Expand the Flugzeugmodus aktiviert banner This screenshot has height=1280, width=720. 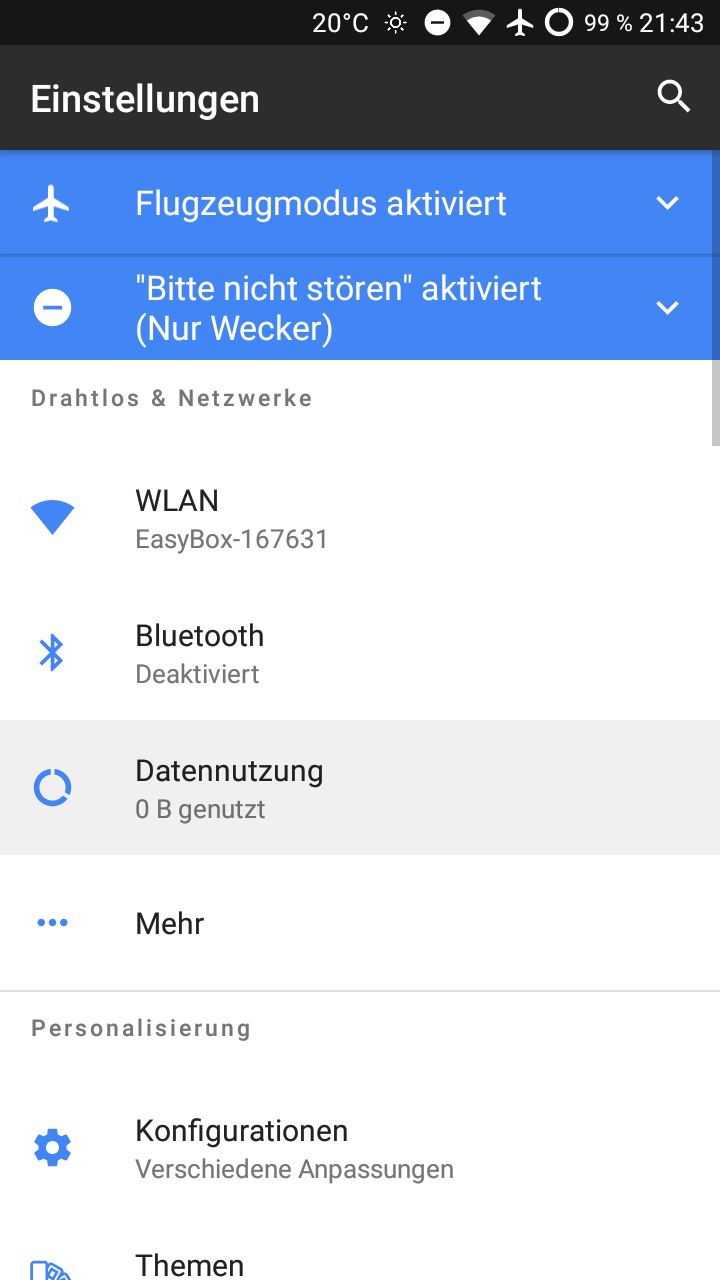coord(667,204)
